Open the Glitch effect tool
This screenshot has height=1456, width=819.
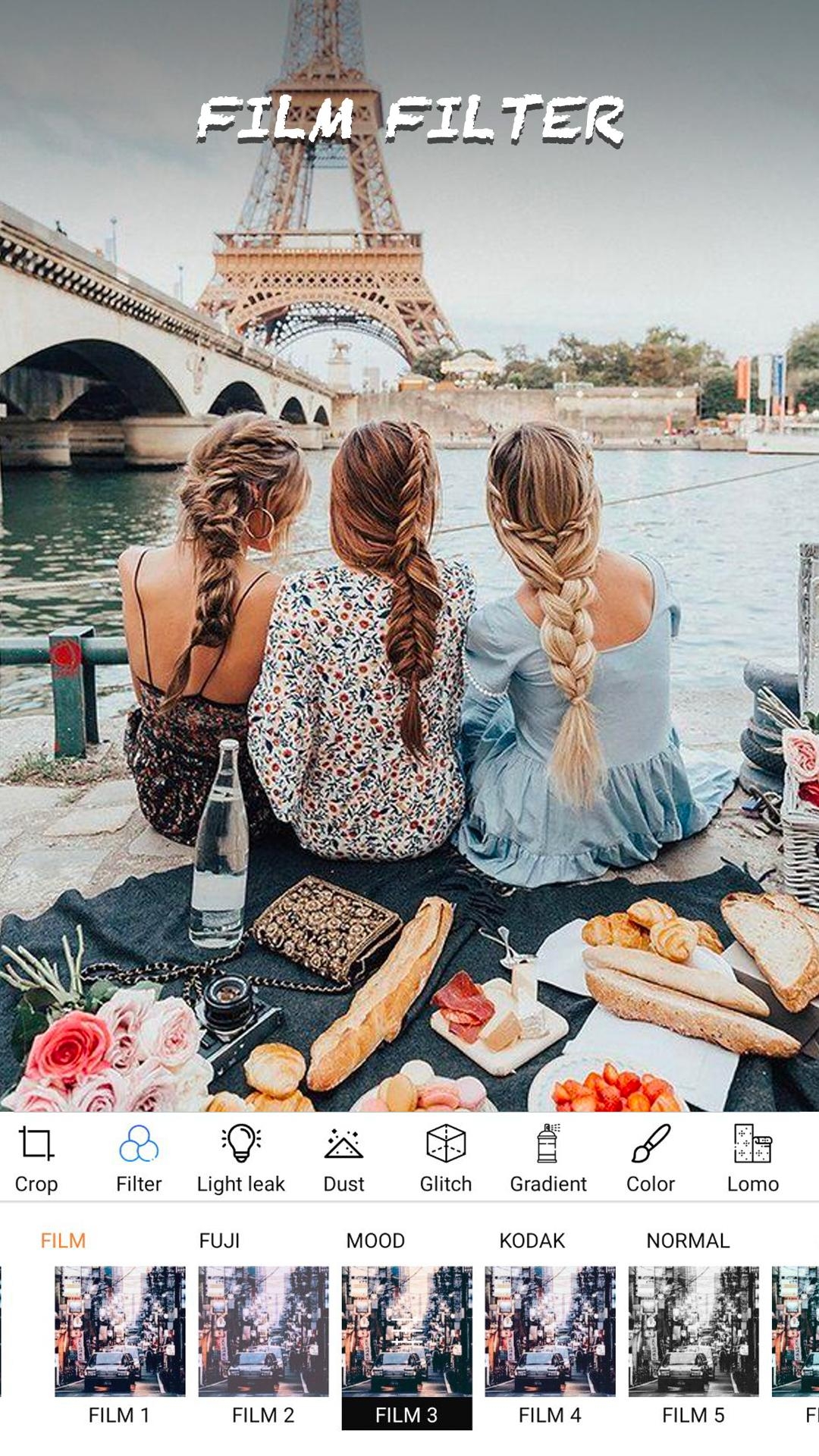(x=446, y=1159)
